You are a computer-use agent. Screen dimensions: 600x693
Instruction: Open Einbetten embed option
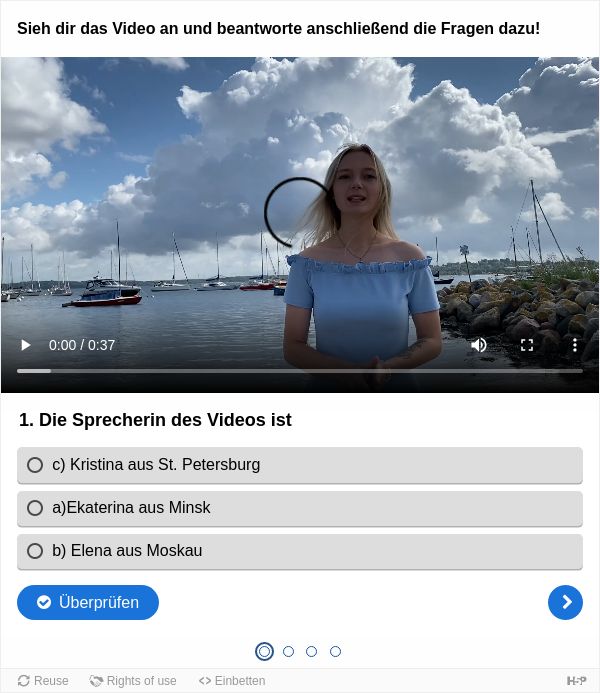click(232, 681)
